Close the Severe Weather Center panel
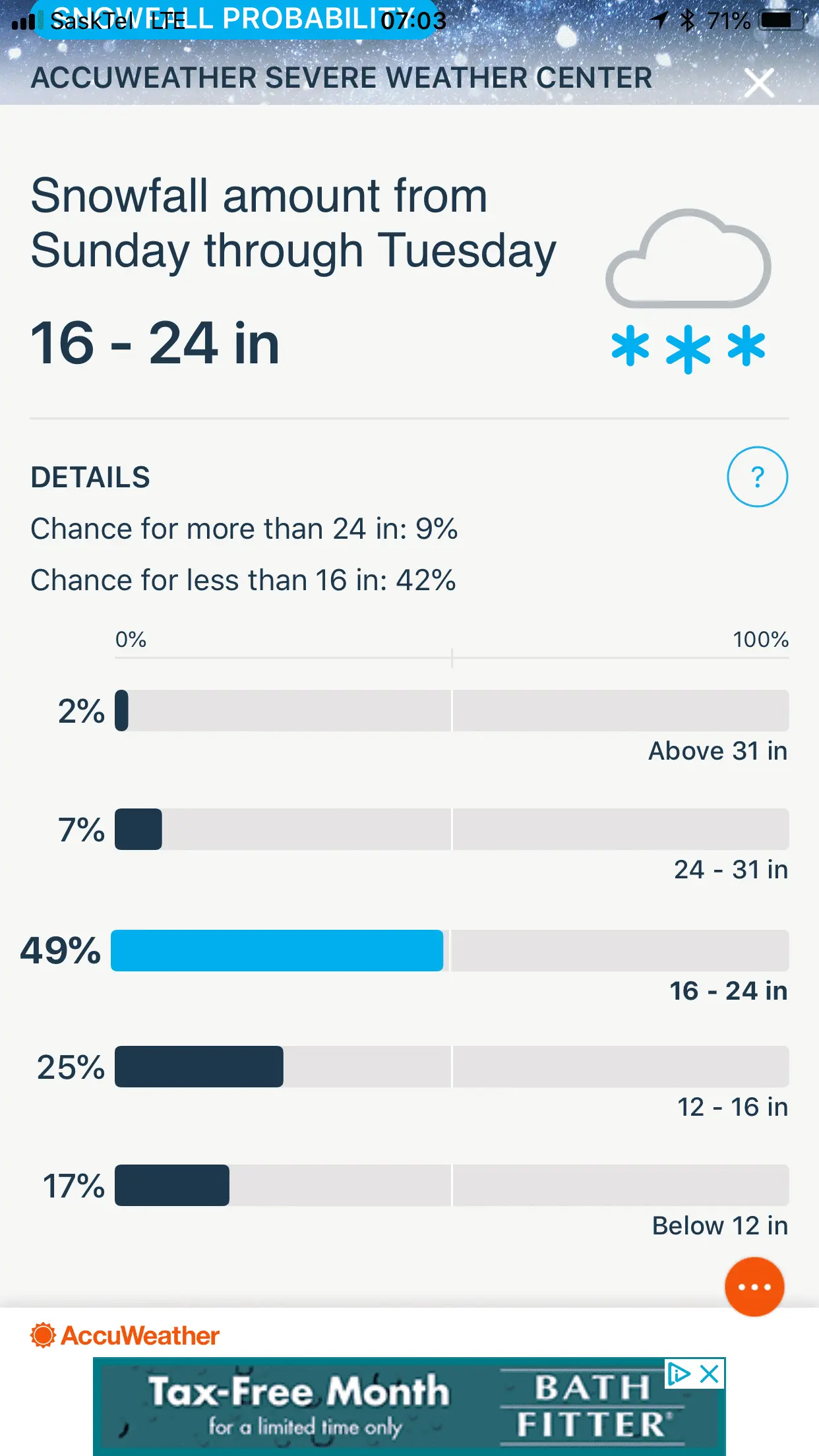Image resolution: width=819 pixels, height=1456 pixels. coord(759,83)
